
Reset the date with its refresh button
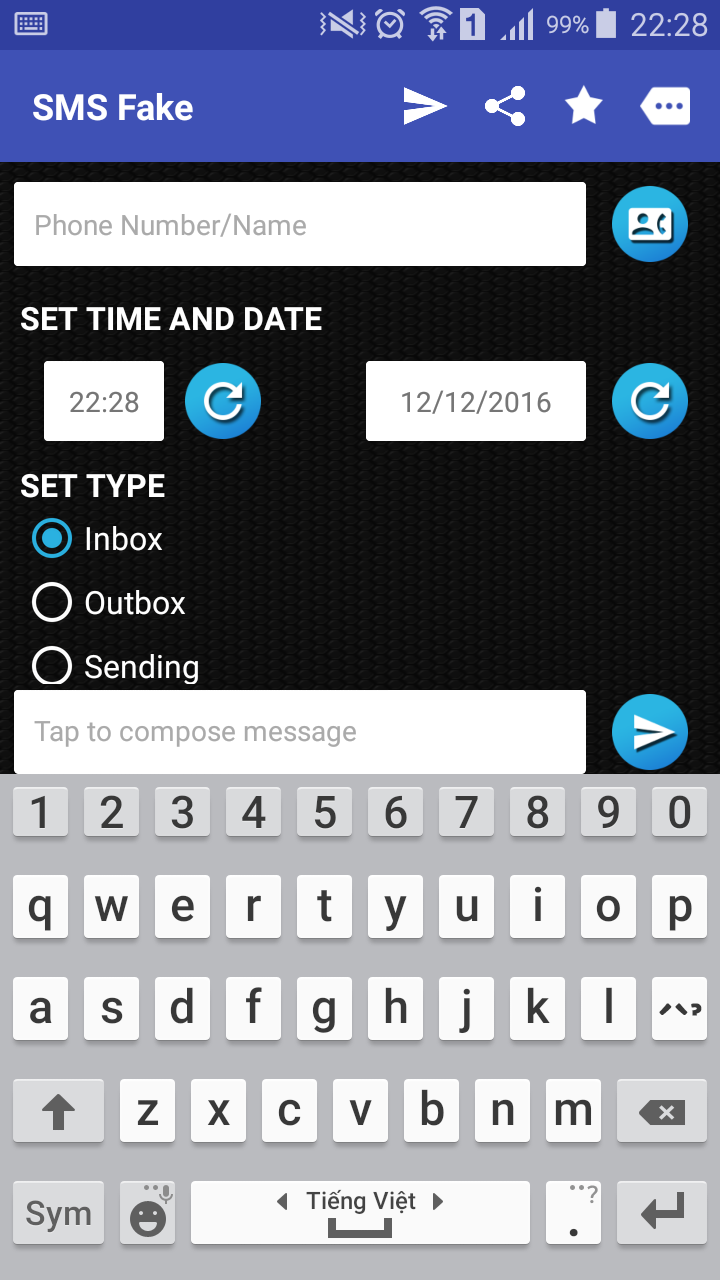pyautogui.click(x=650, y=402)
